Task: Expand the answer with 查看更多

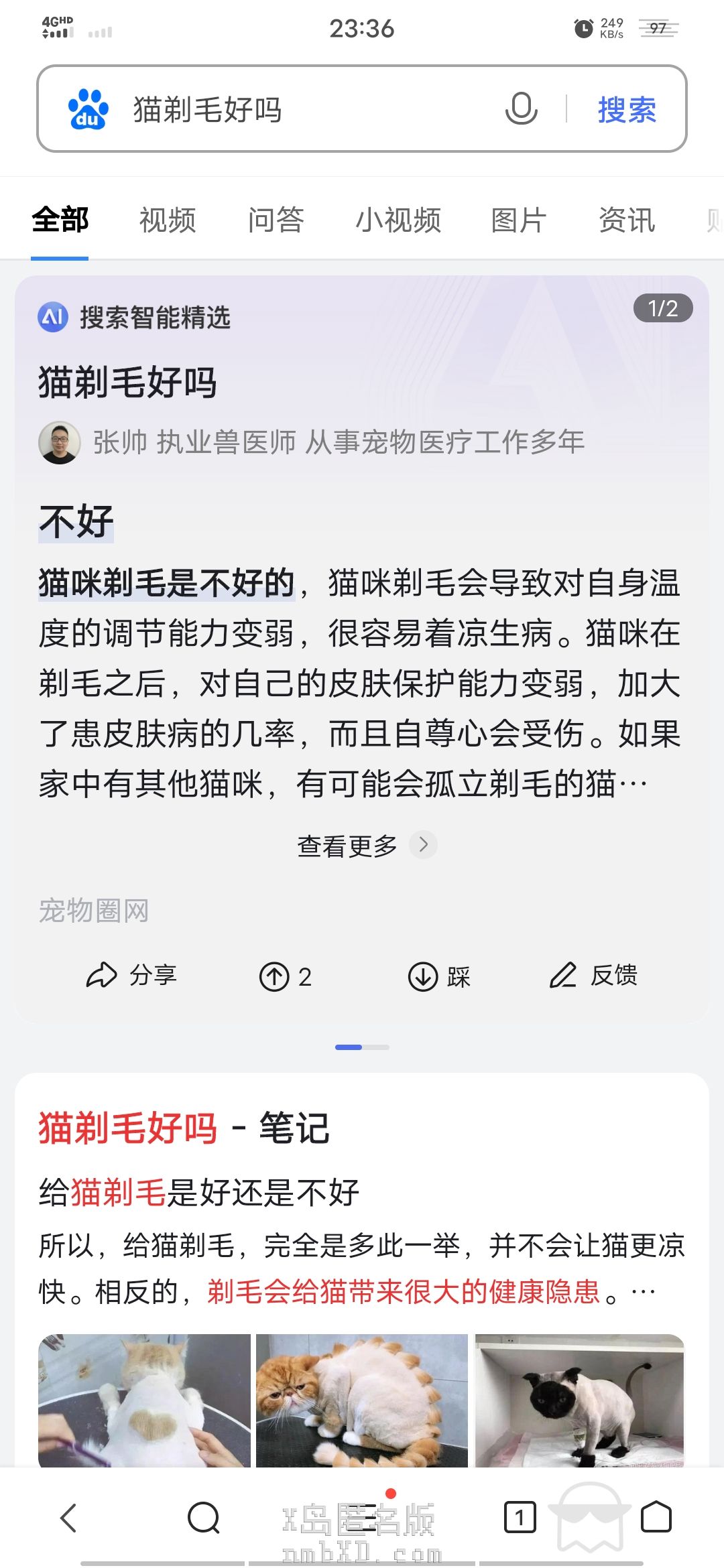Action: (367, 846)
